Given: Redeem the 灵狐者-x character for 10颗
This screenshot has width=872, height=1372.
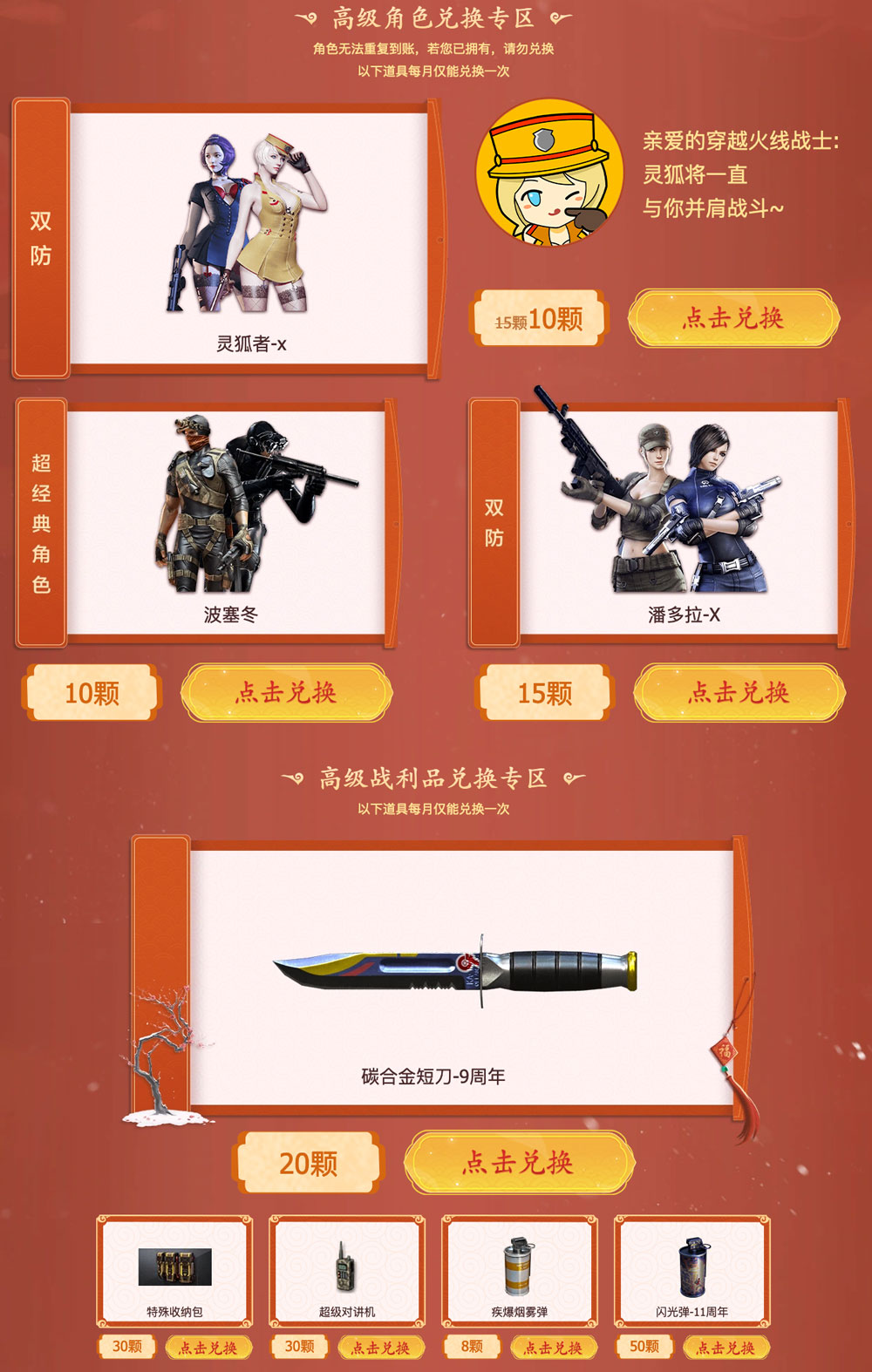Looking at the screenshot, I should pos(733,318).
